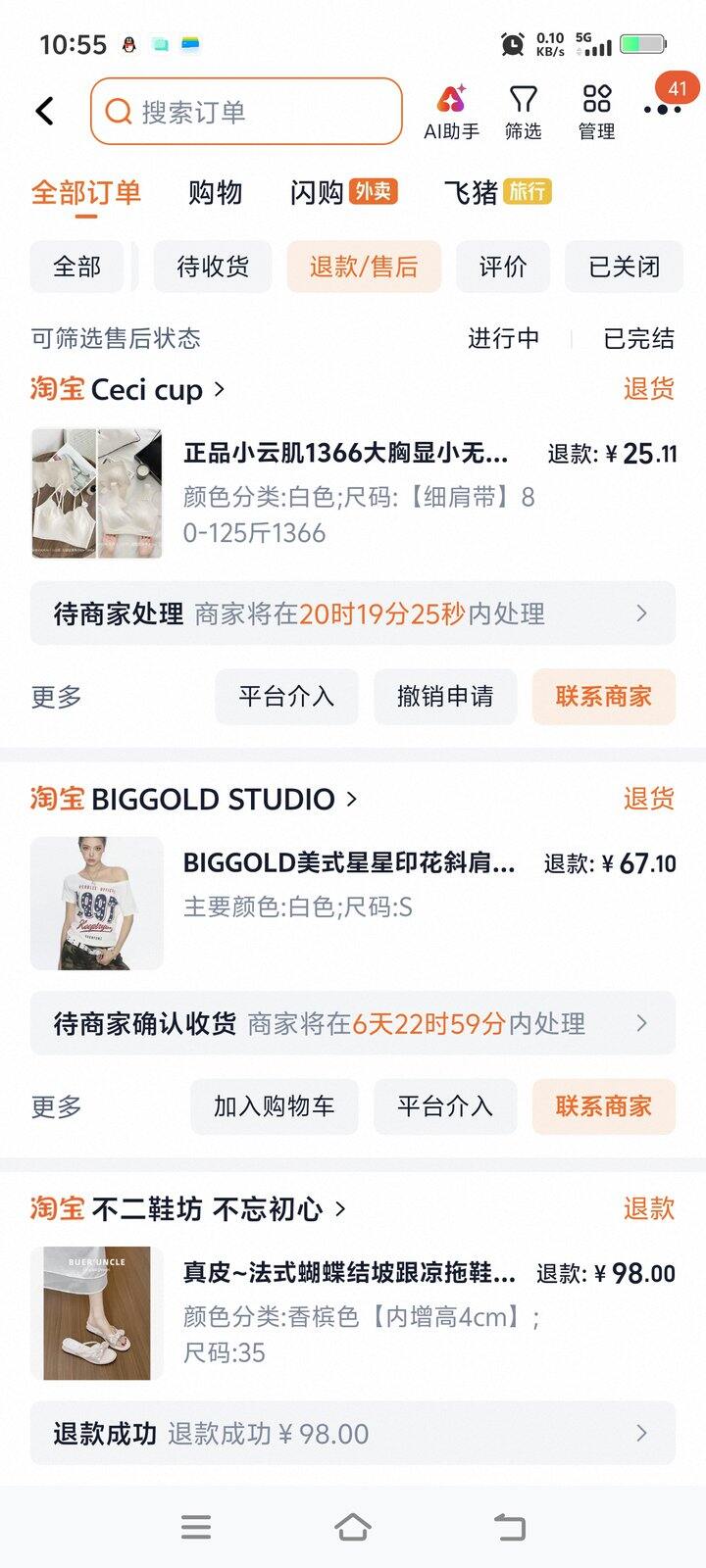Tap the system home button

tap(353, 1527)
